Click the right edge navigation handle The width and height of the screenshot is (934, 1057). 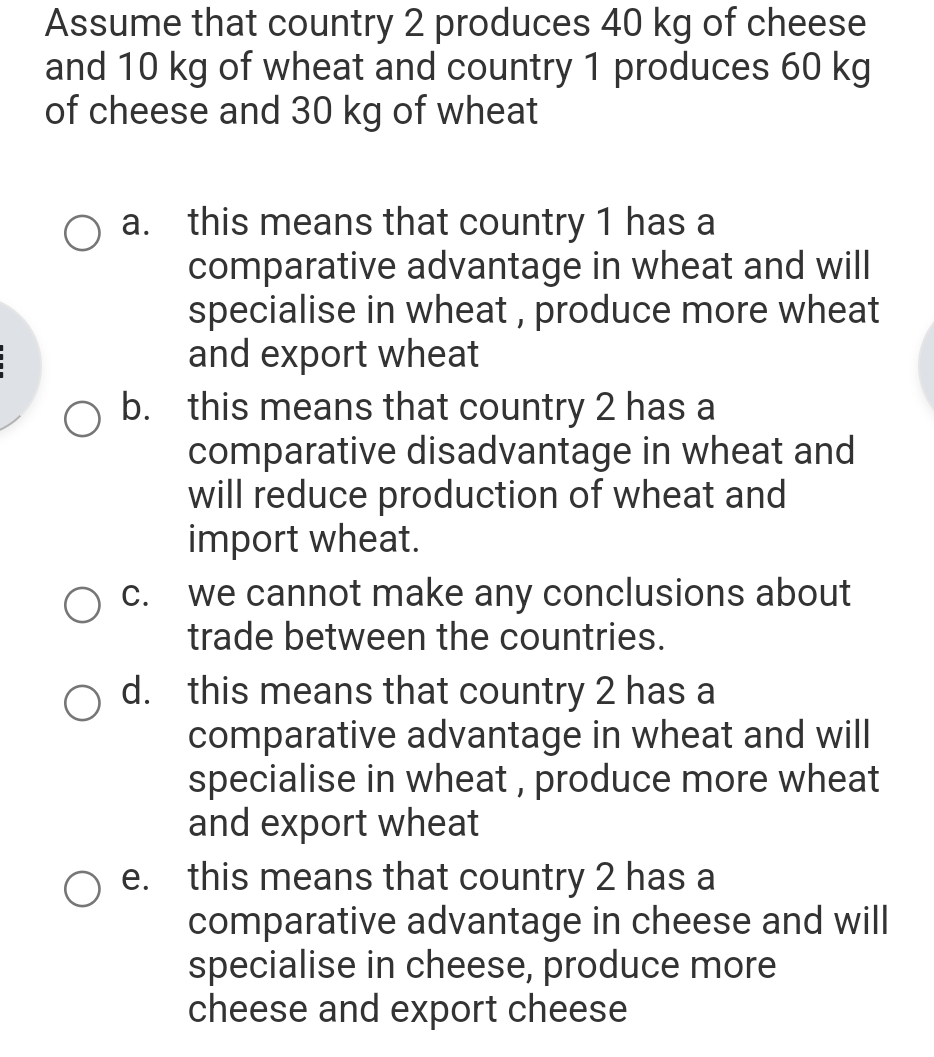928,363
